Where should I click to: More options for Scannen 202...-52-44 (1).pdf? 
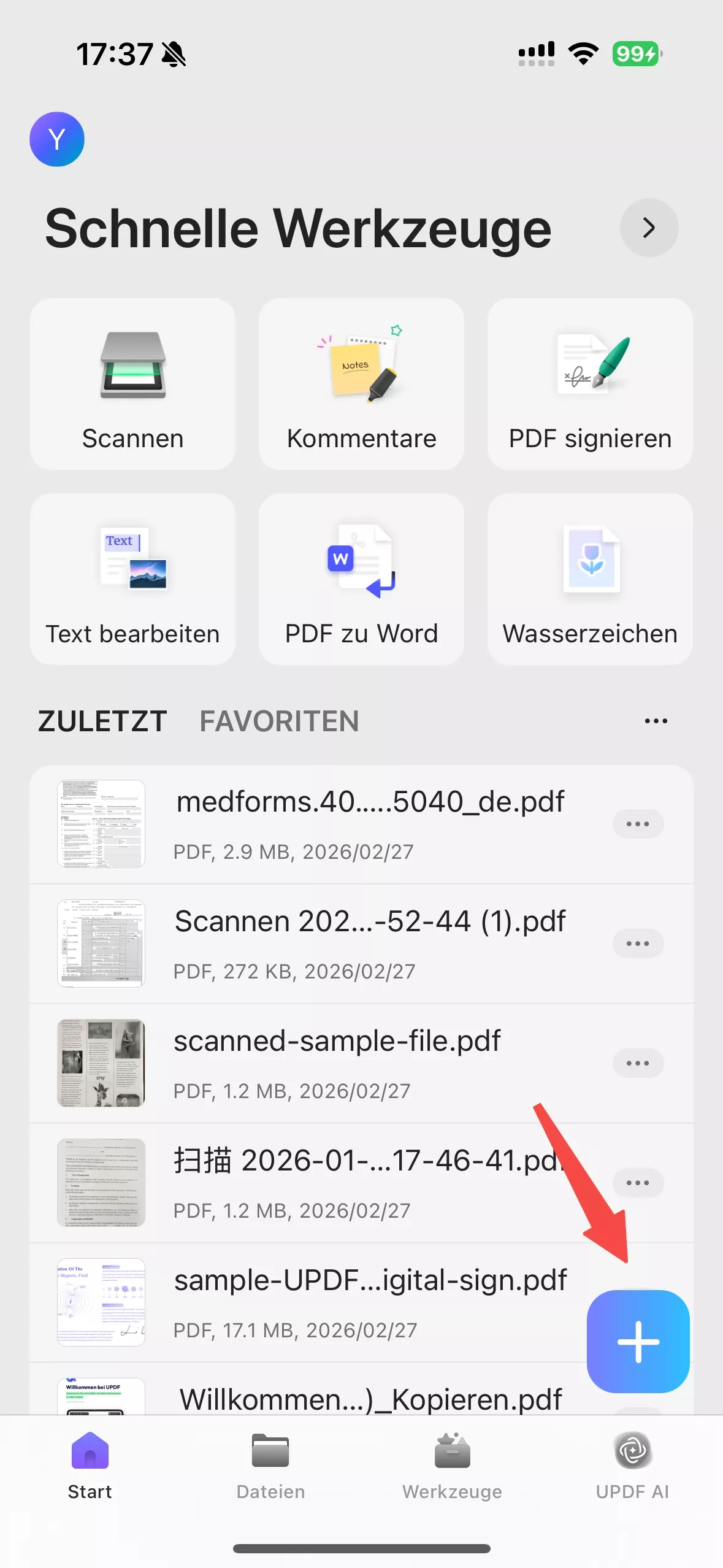[x=638, y=943]
